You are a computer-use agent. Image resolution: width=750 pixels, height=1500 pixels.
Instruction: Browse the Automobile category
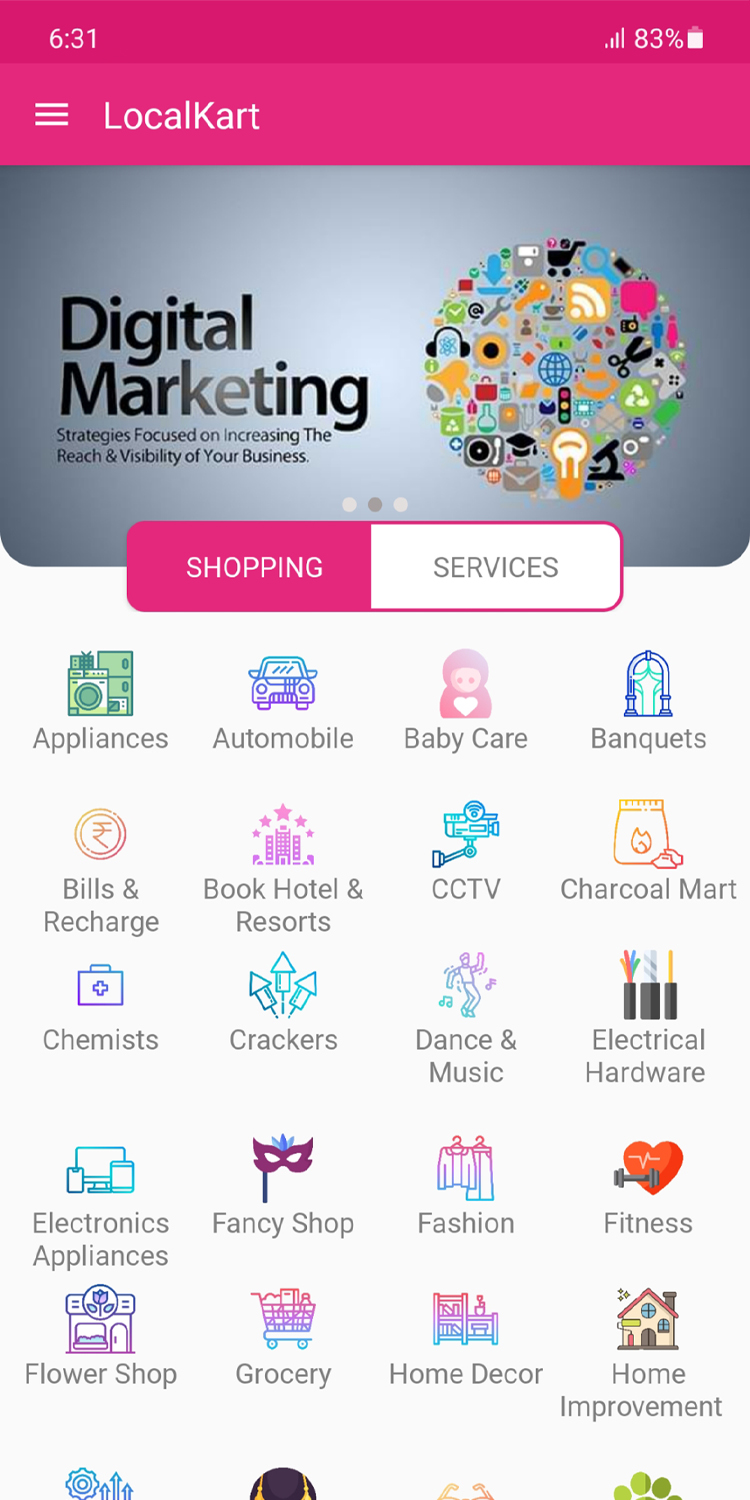pos(283,700)
